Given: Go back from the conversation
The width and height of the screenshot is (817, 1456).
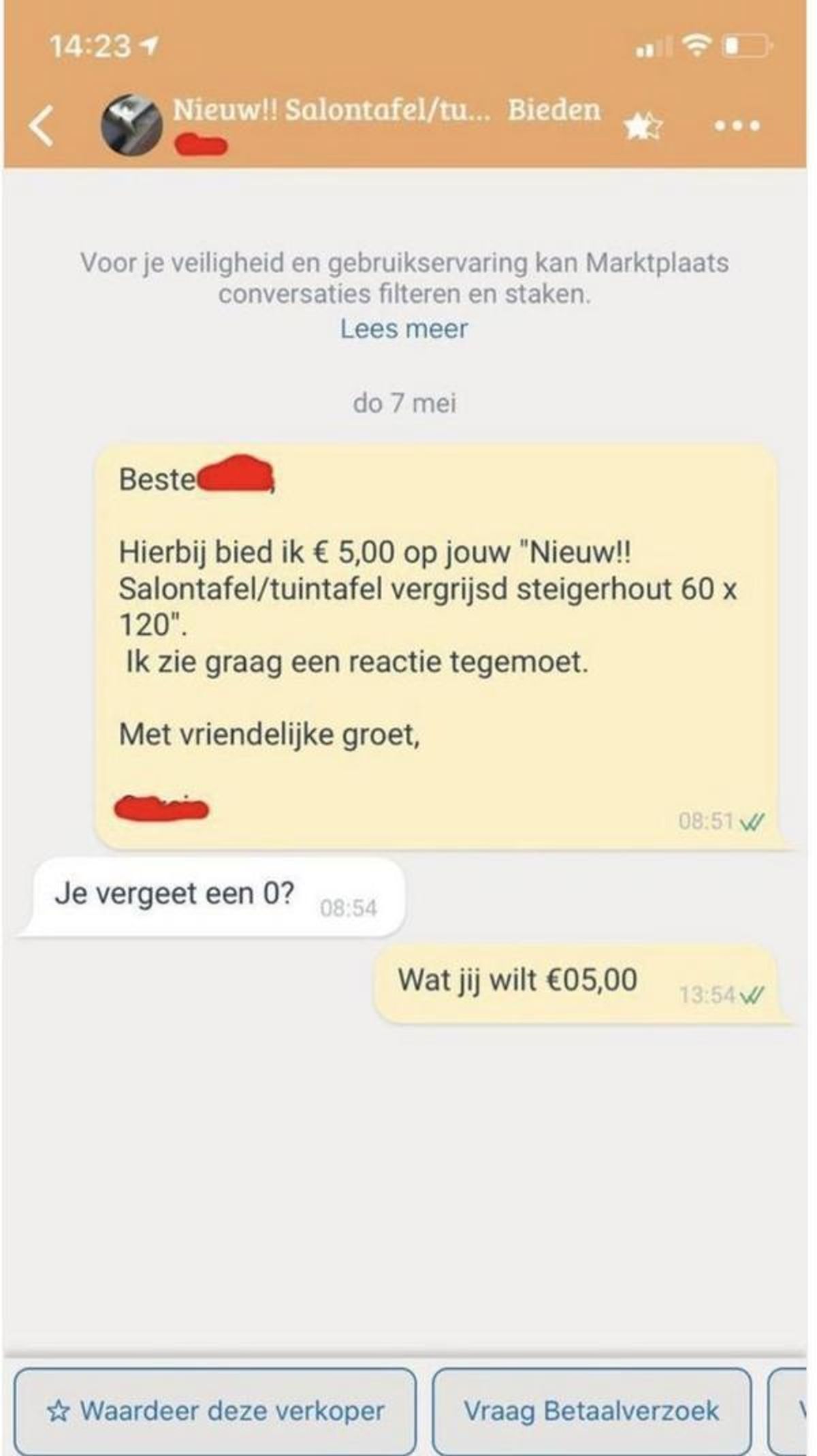Looking at the screenshot, I should [41, 126].
